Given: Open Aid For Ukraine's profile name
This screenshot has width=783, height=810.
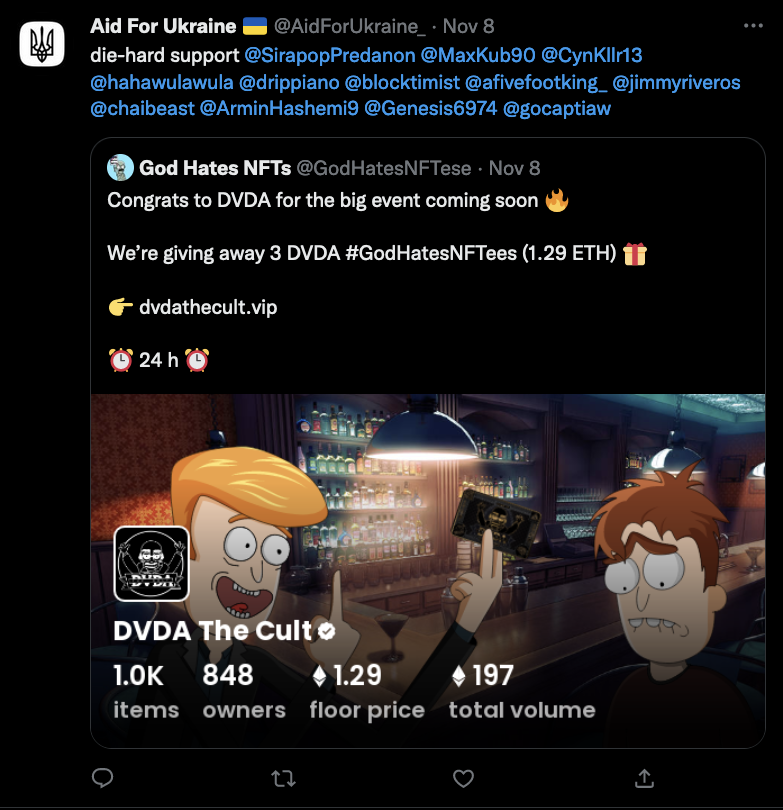Looking at the screenshot, I should pos(163,26).
